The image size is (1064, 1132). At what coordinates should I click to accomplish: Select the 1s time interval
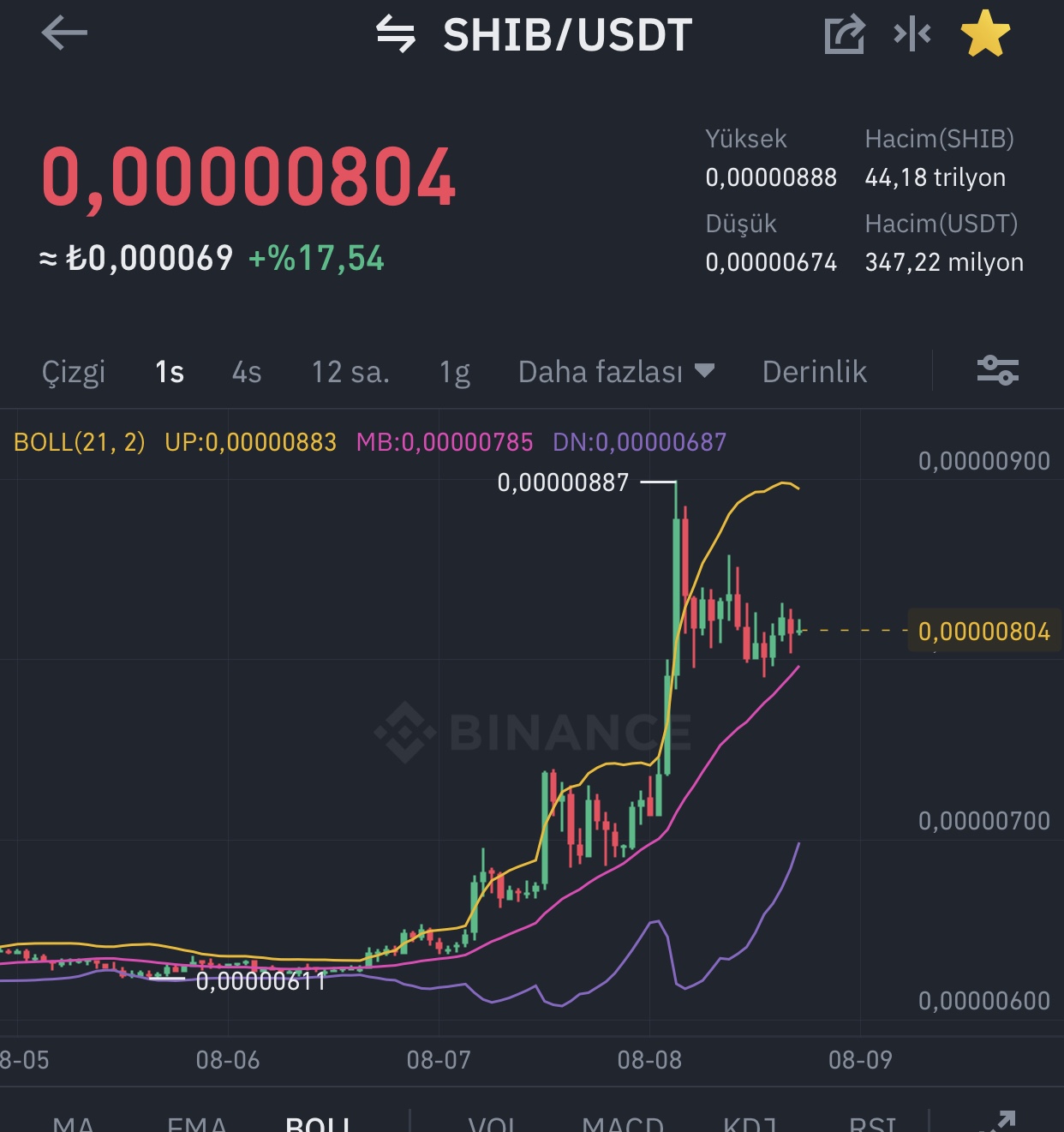tap(170, 372)
